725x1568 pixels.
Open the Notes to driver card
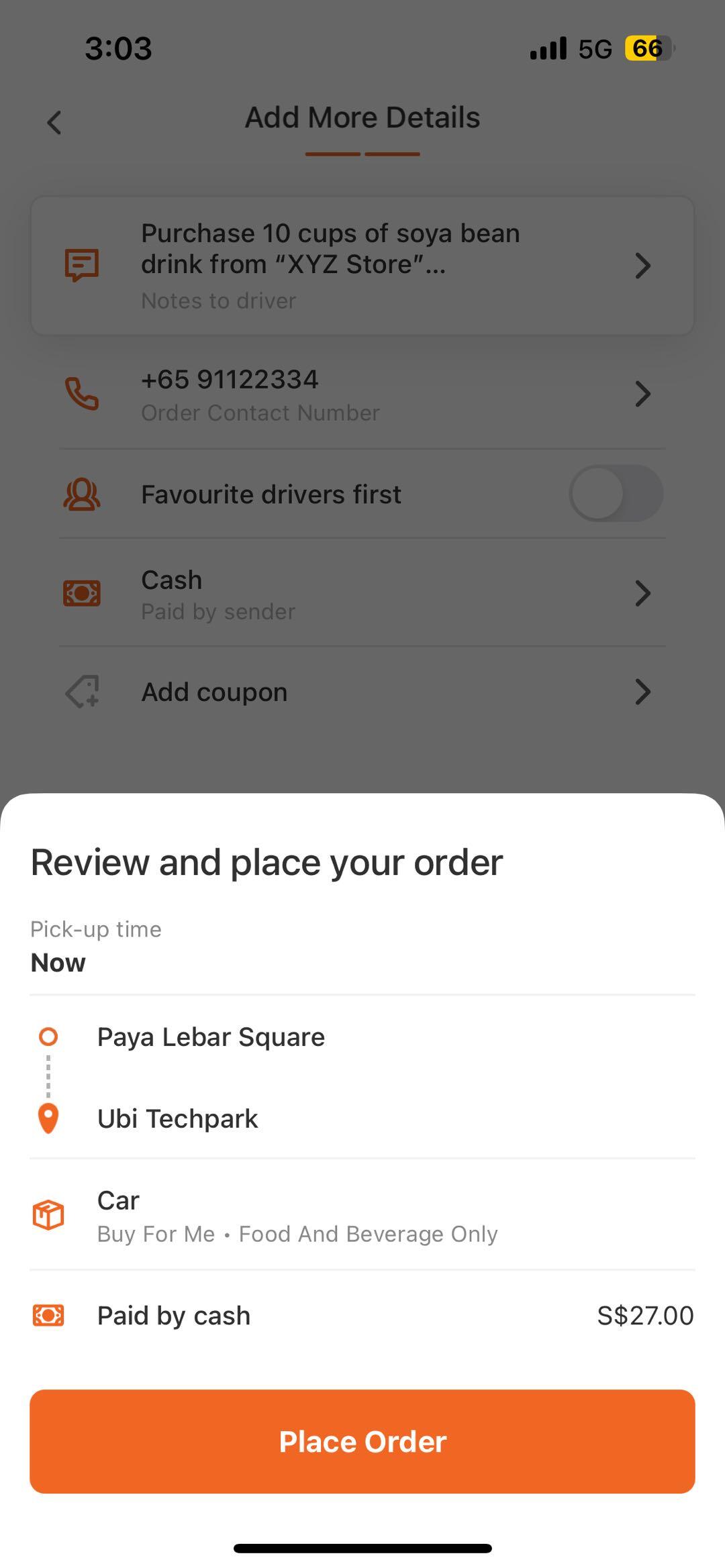362,266
